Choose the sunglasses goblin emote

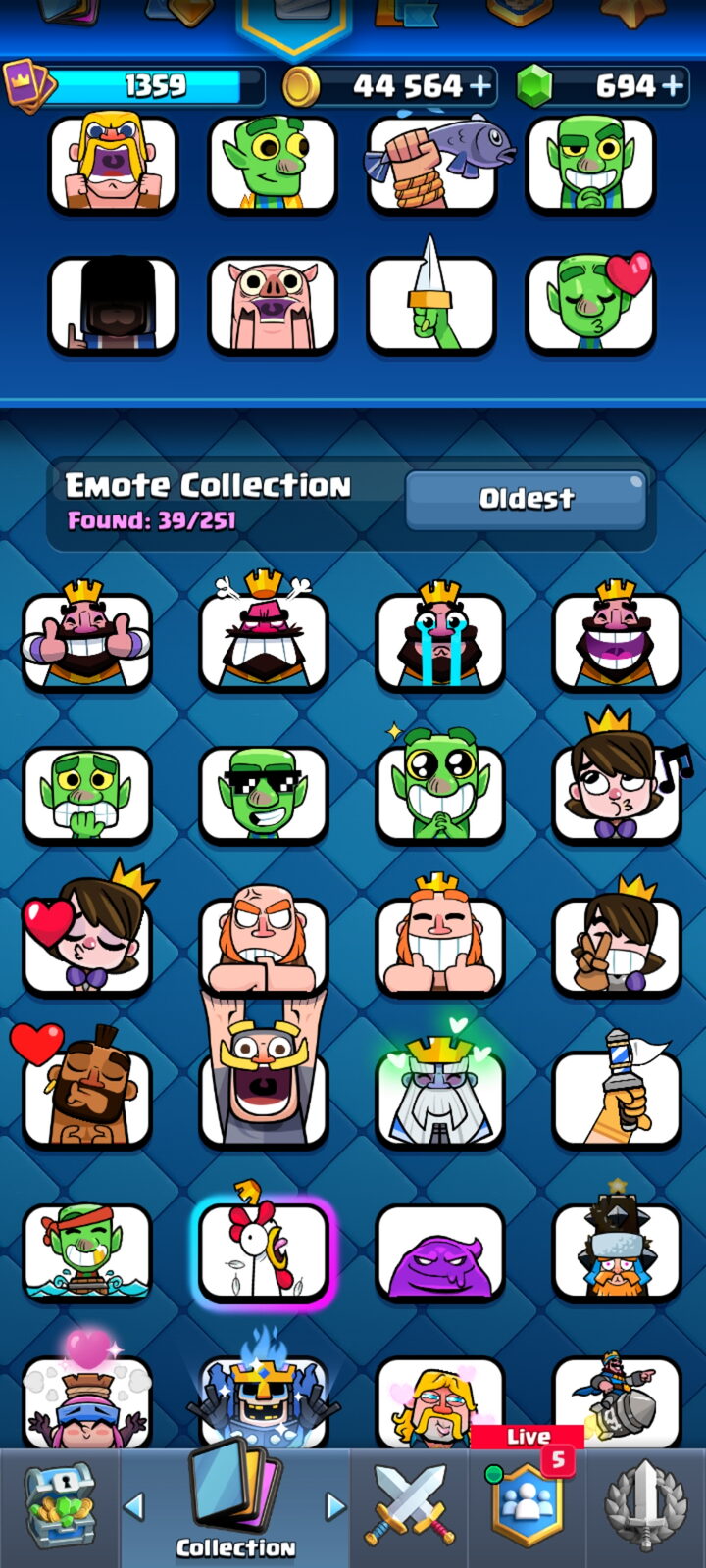[264, 793]
